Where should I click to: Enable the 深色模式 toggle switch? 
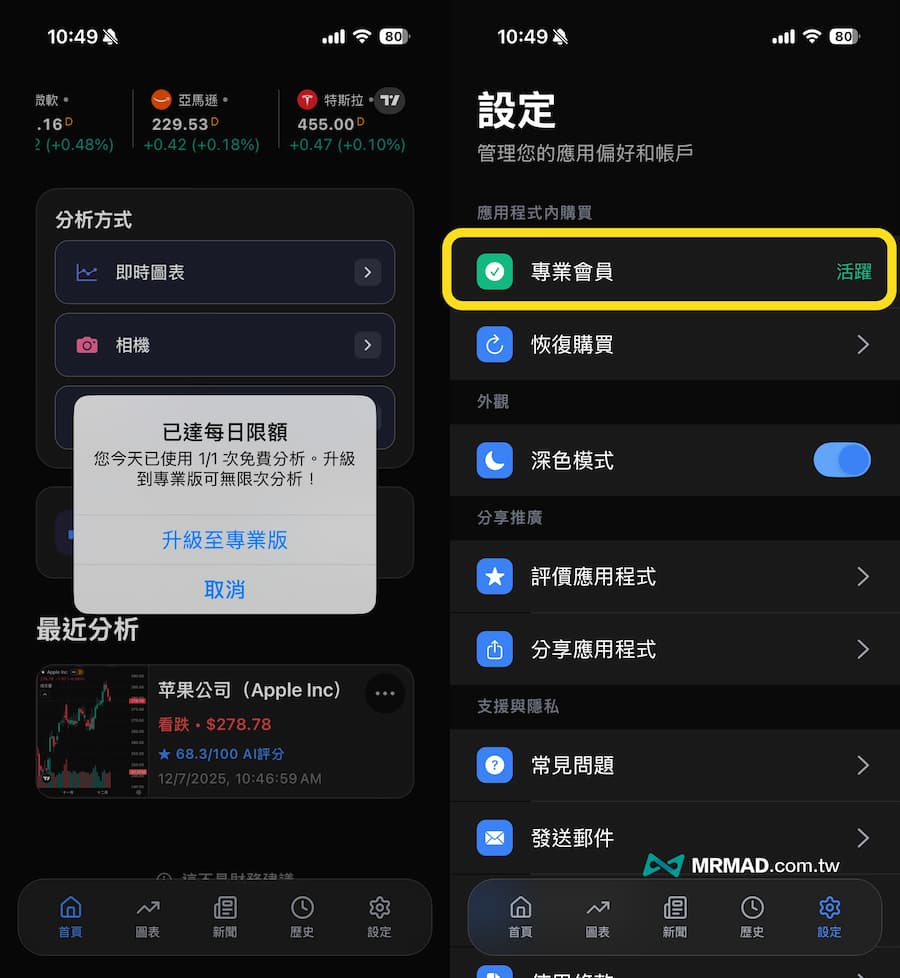(x=842, y=460)
